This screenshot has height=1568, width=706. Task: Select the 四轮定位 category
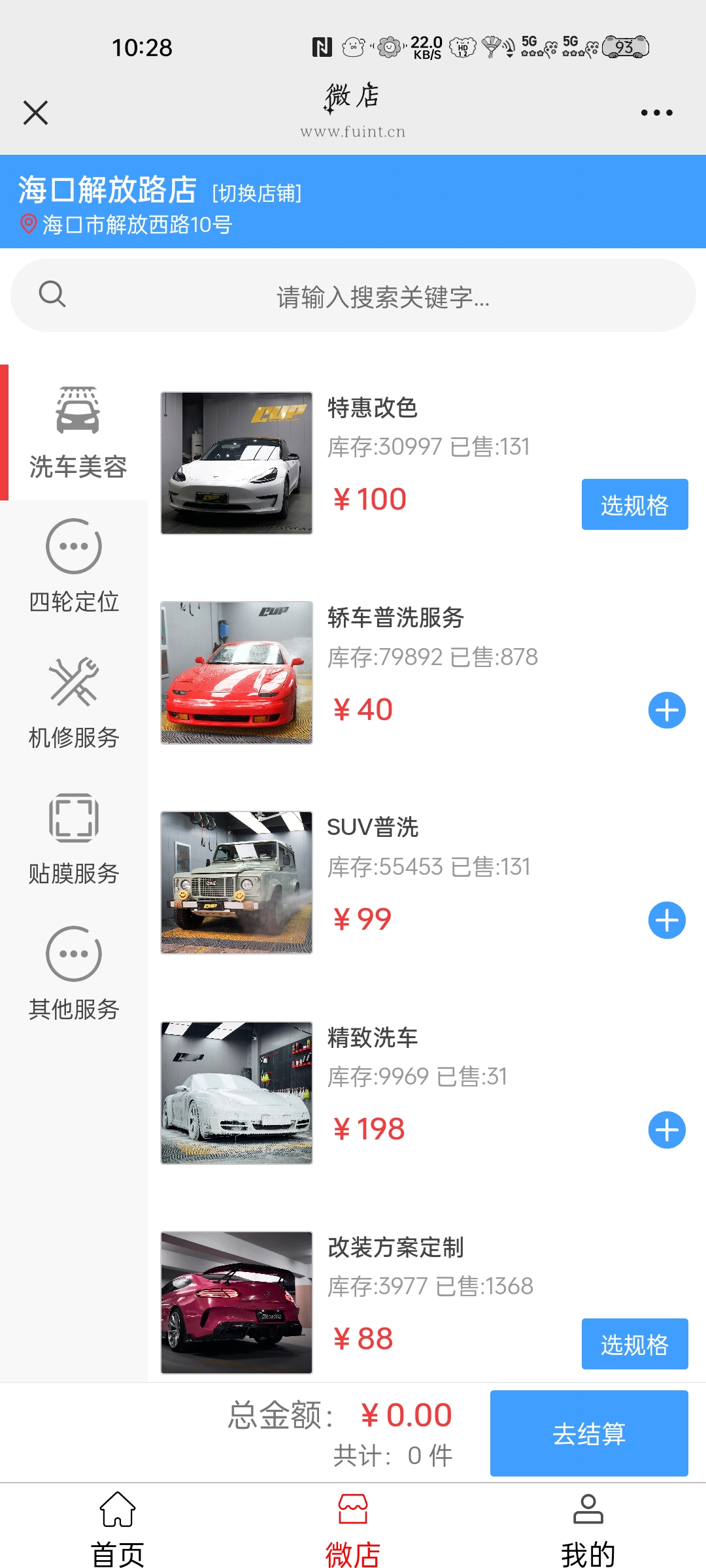point(74,566)
